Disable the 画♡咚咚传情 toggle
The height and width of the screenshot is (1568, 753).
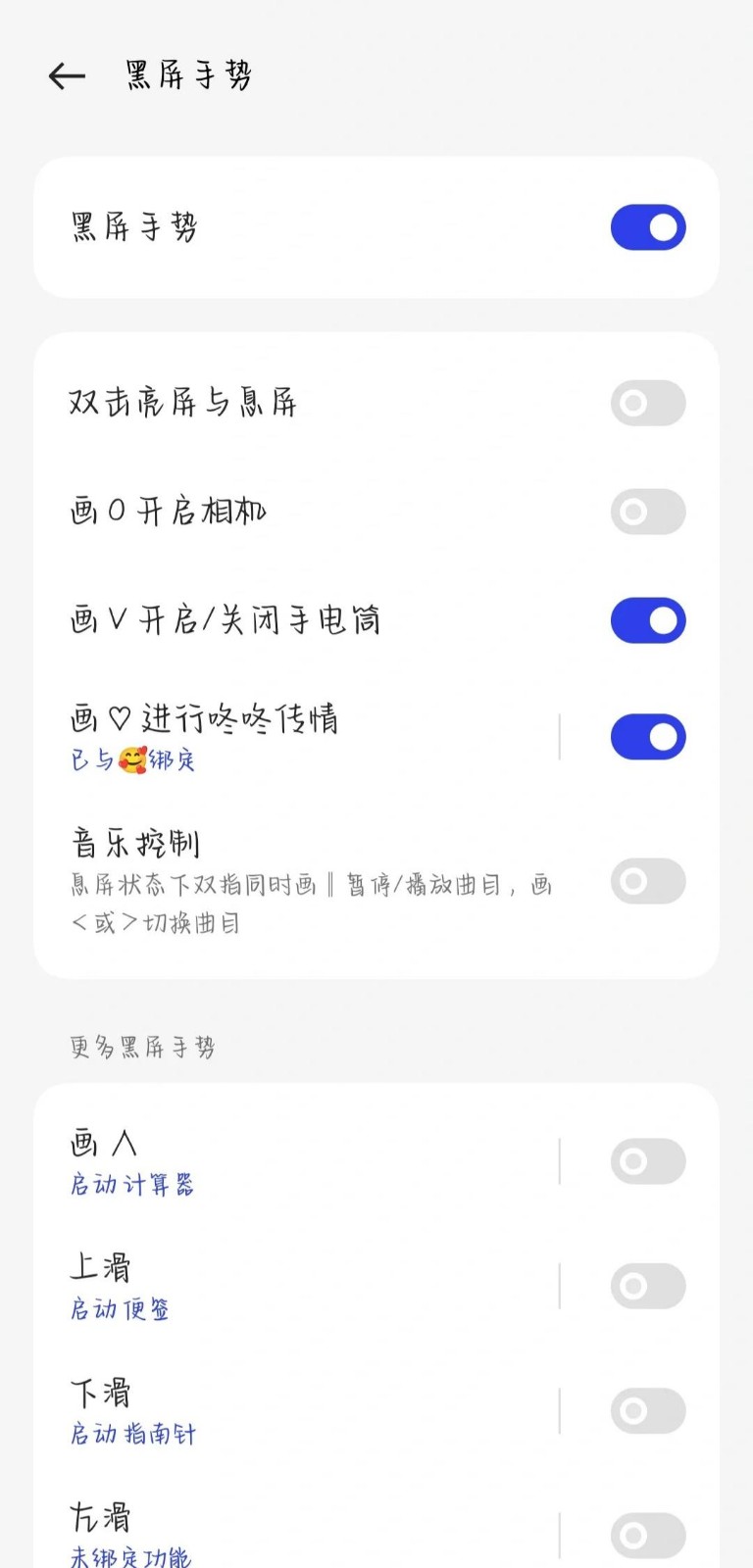(x=647, y=736)
